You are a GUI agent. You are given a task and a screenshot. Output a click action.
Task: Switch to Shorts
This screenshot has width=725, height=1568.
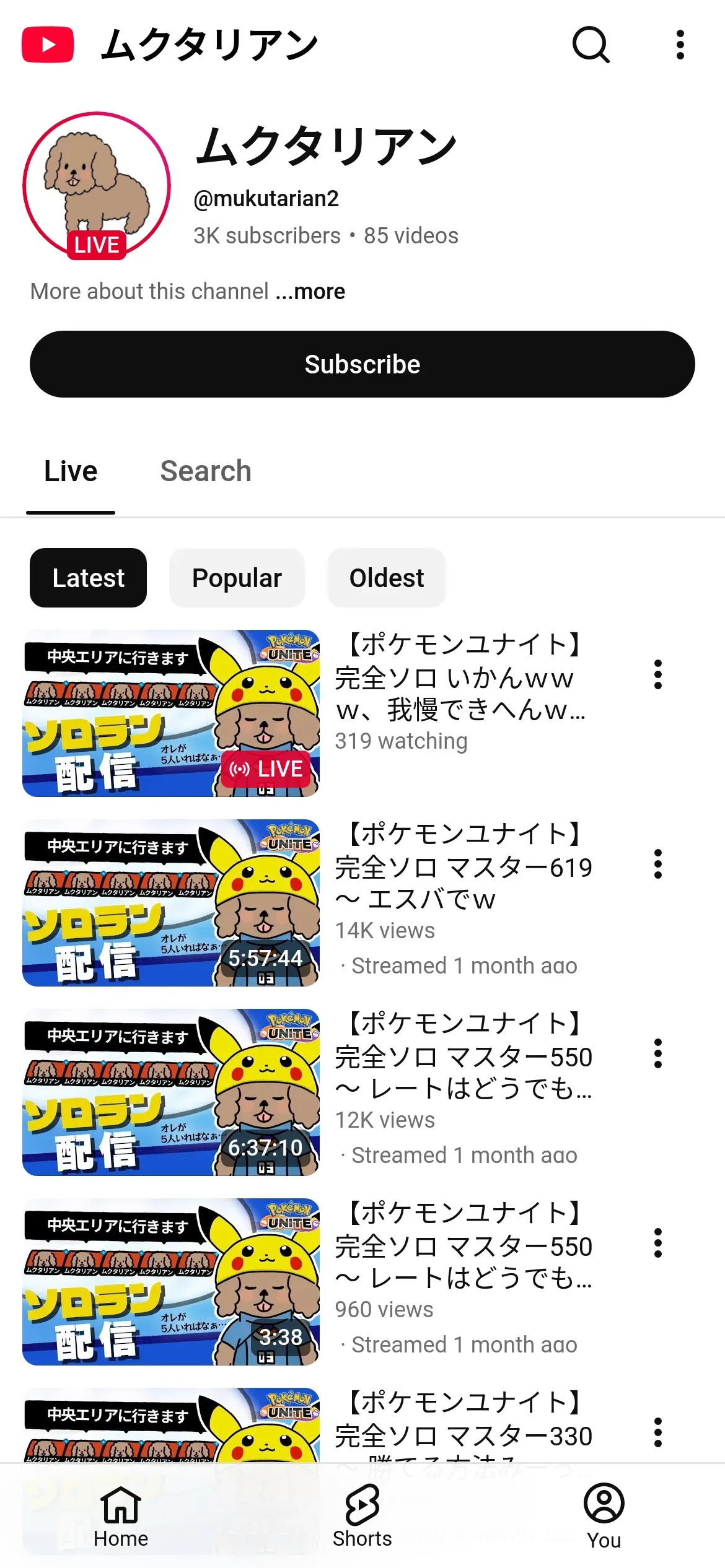[362, 1516]
